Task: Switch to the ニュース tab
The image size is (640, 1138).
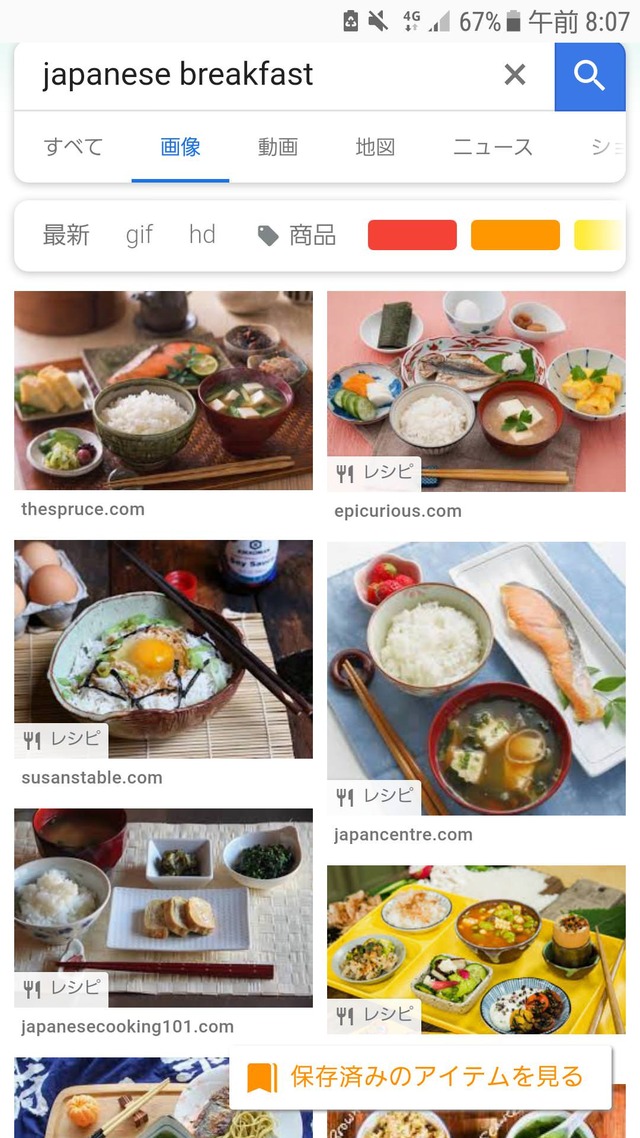Action: click(493, 147)
